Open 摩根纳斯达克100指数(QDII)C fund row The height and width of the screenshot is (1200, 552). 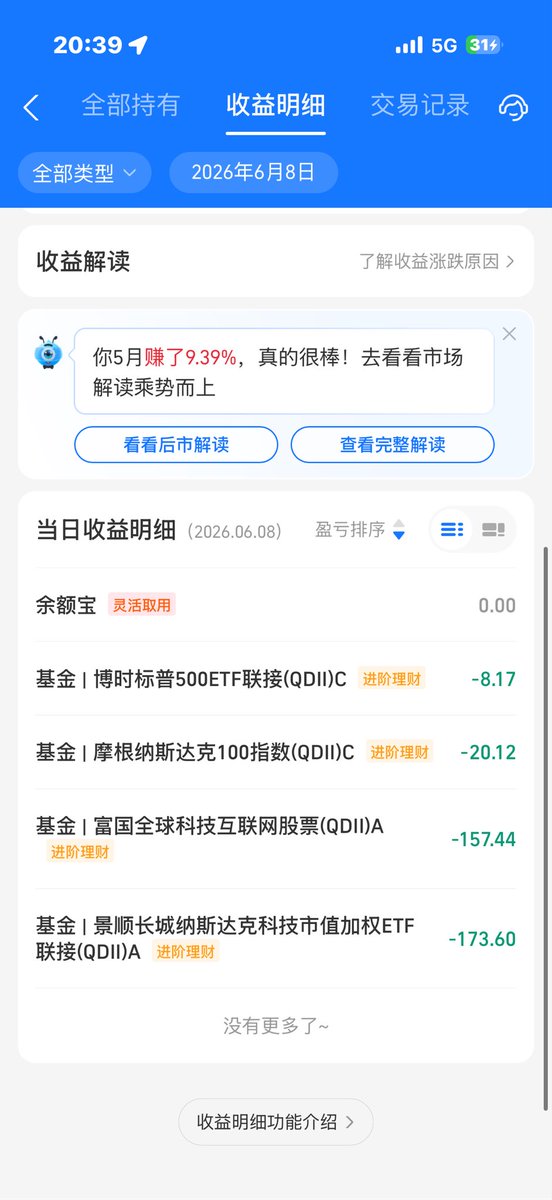tap(276, 752)
